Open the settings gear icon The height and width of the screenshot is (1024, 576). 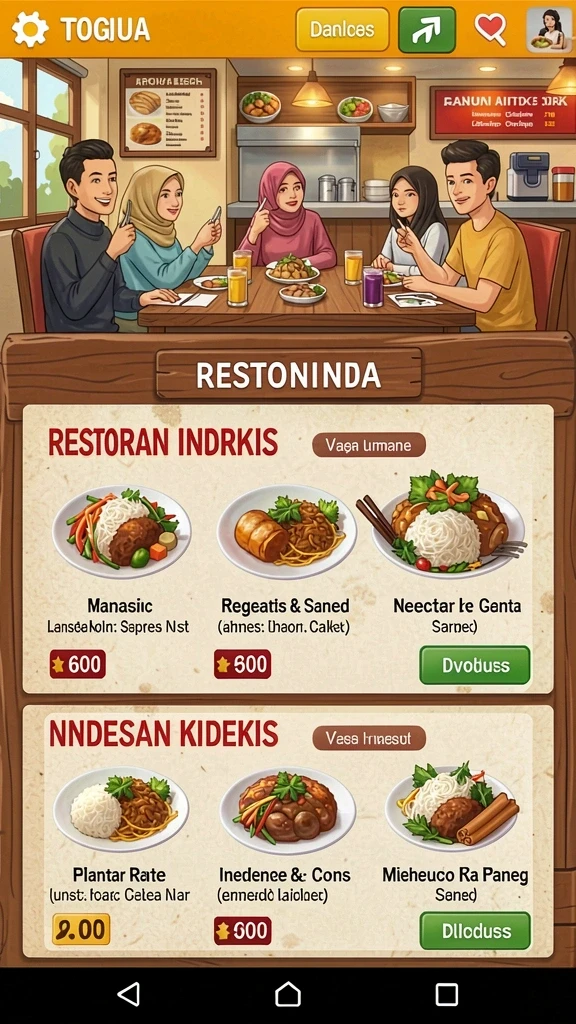[x=30, y=29]
